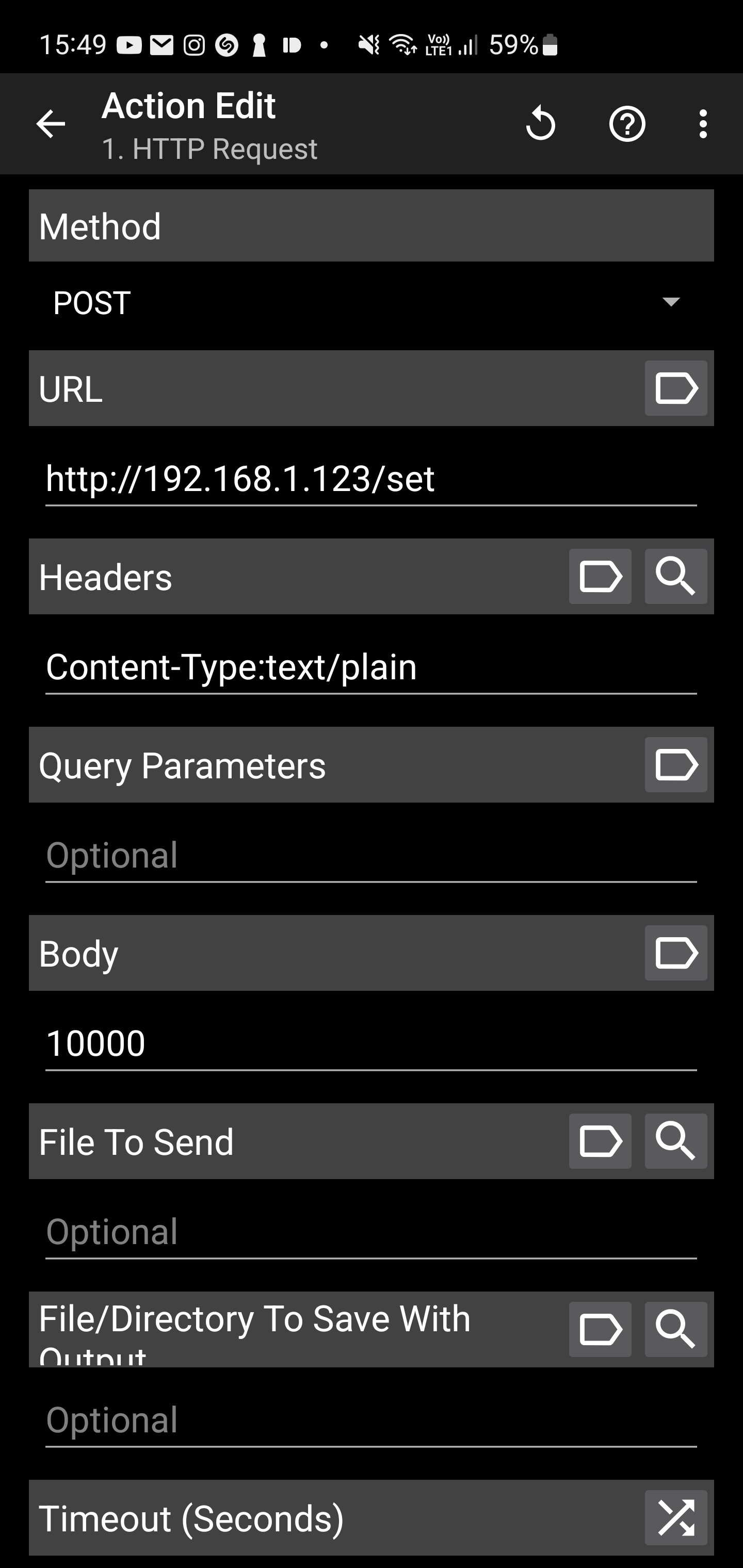Open the help question mark icon

[627, 124]
